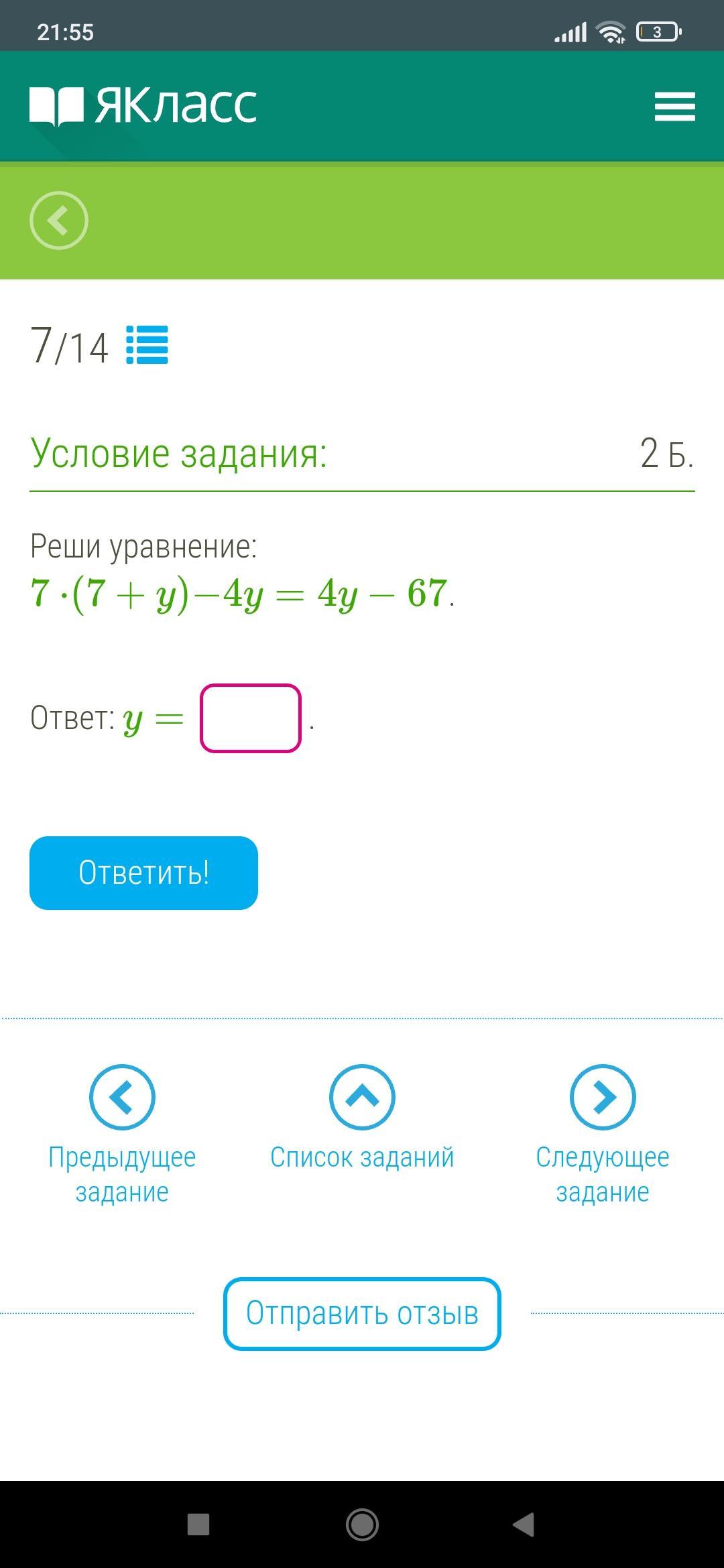Tap system home button
The height and width of the screenshot is (1568, 724).
click(362, 1524)
